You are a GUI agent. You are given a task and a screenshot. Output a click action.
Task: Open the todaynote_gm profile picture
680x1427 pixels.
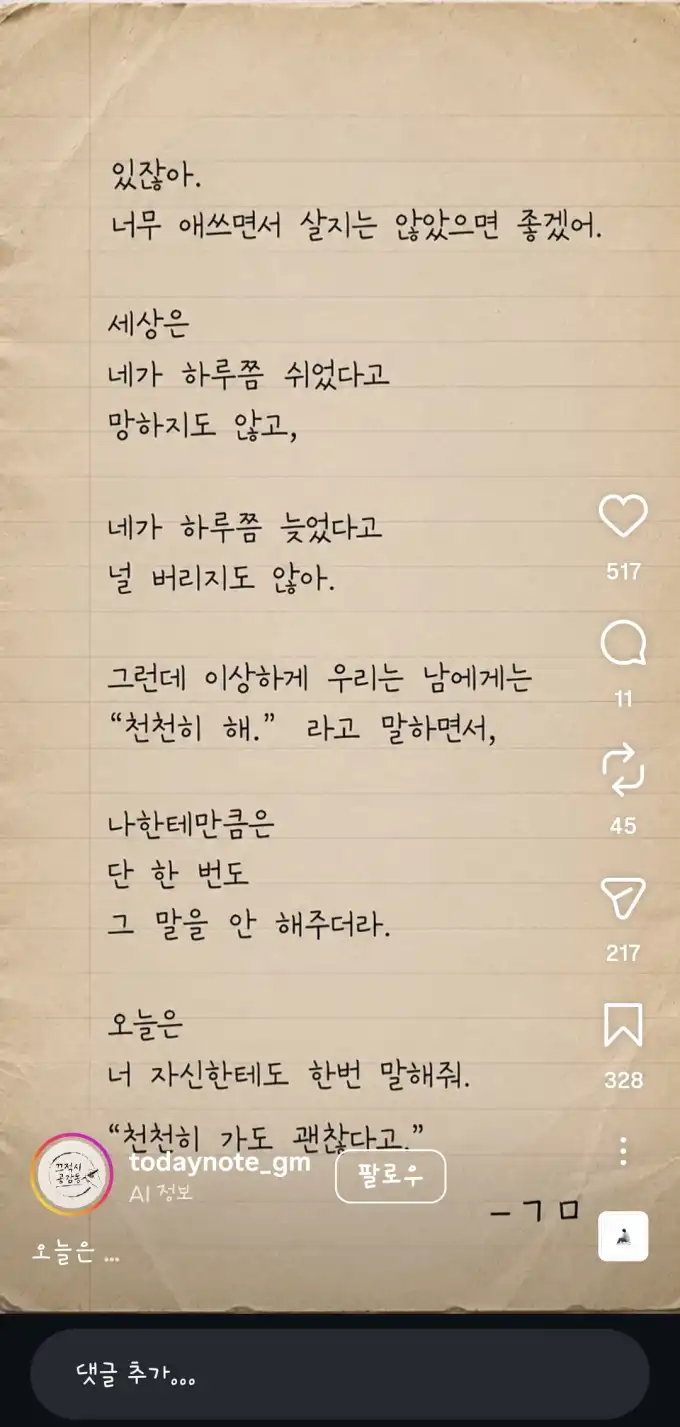(x=72, y=1174)
